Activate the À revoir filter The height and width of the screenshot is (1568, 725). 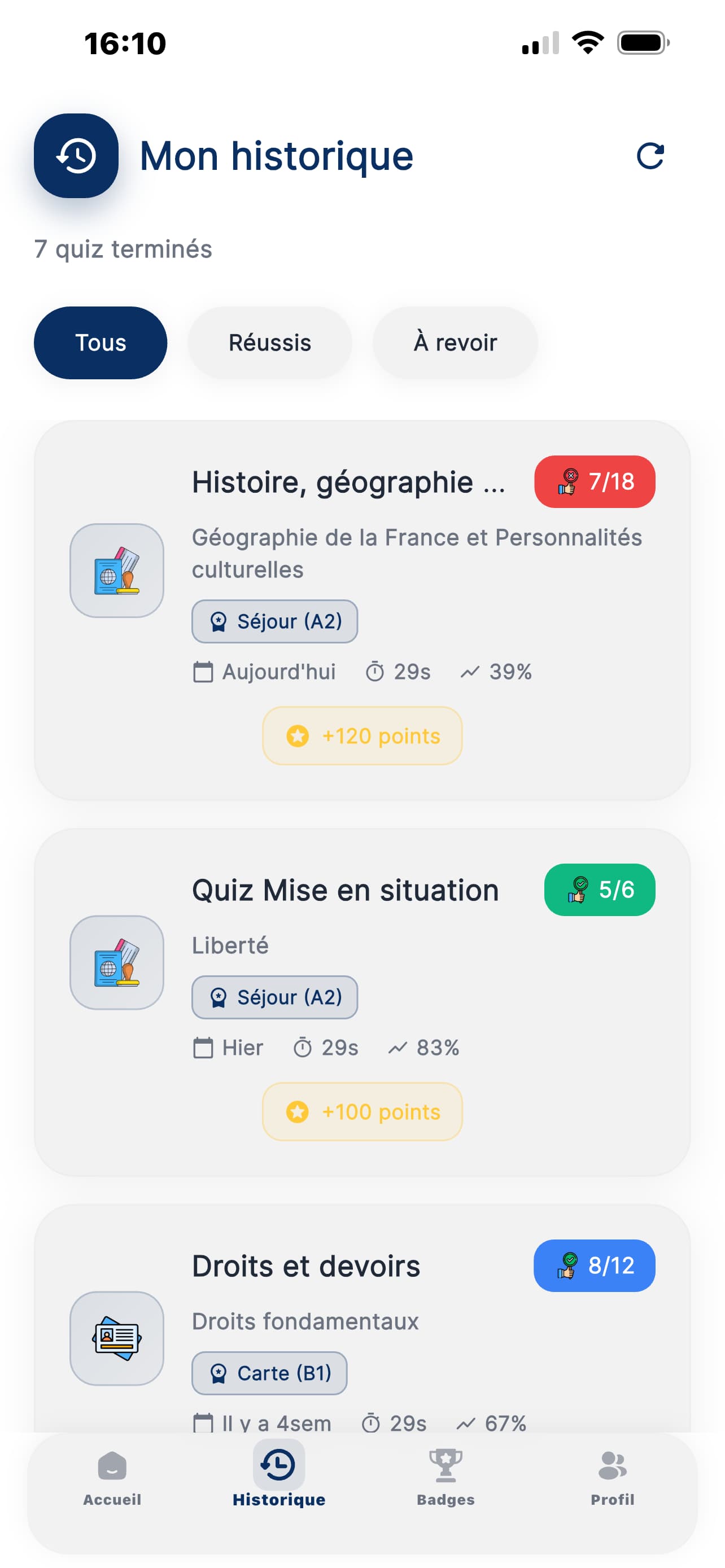(455, 342)
